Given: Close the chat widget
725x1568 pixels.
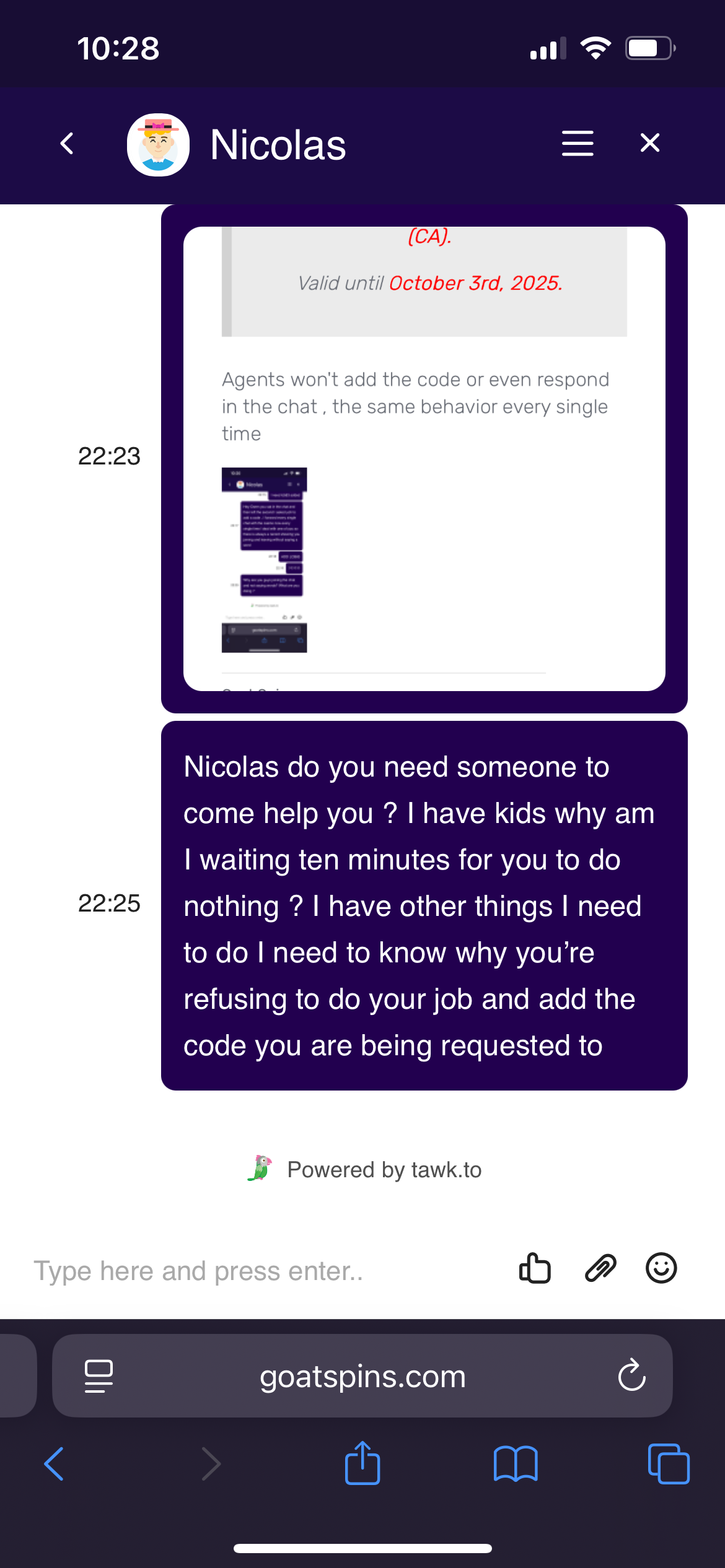Looking at the screenshot, I should point(649,143).
